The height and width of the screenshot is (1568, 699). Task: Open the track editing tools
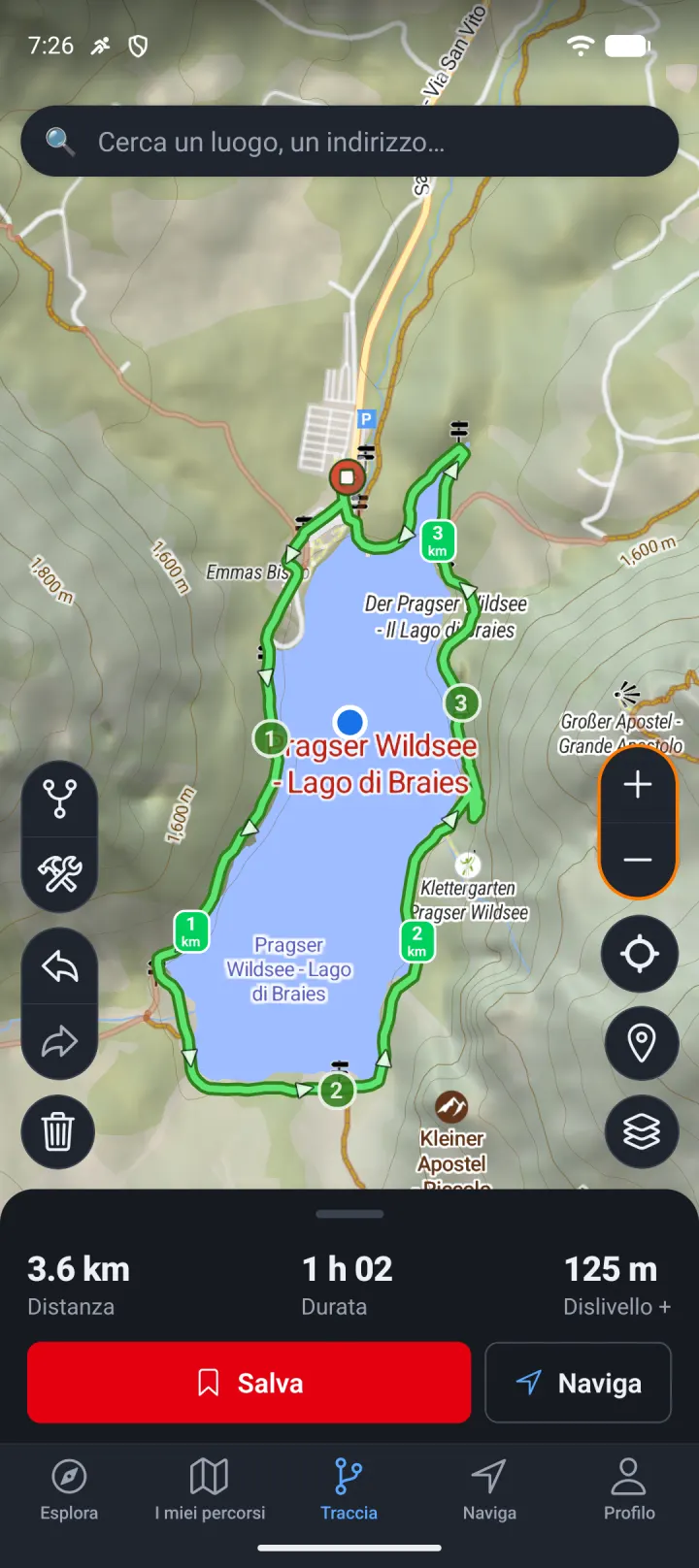click(59, 874)
